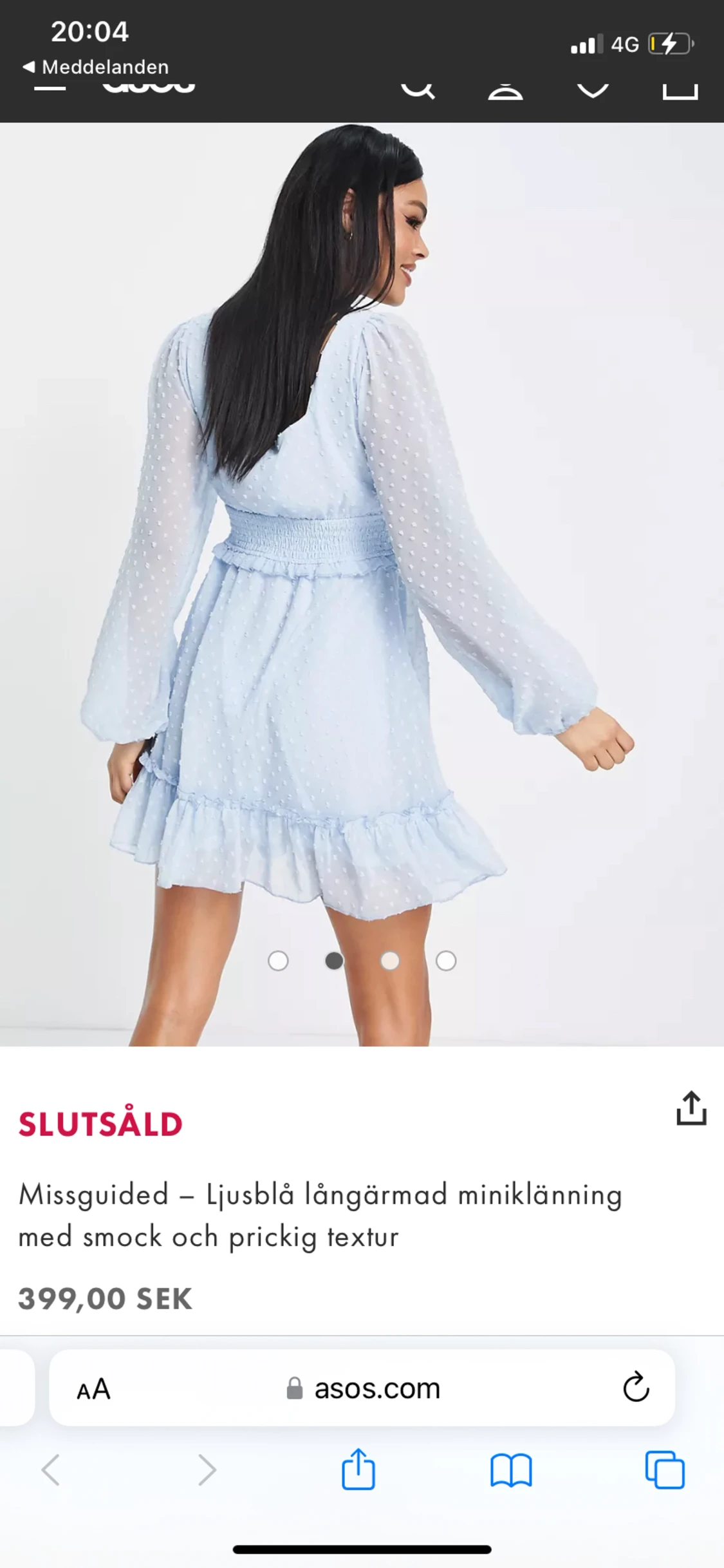Image resolution: width=724 pixels, height=1568 pixels.
Task: Open the AA reader options
Action: click(x=94, y=1389)
